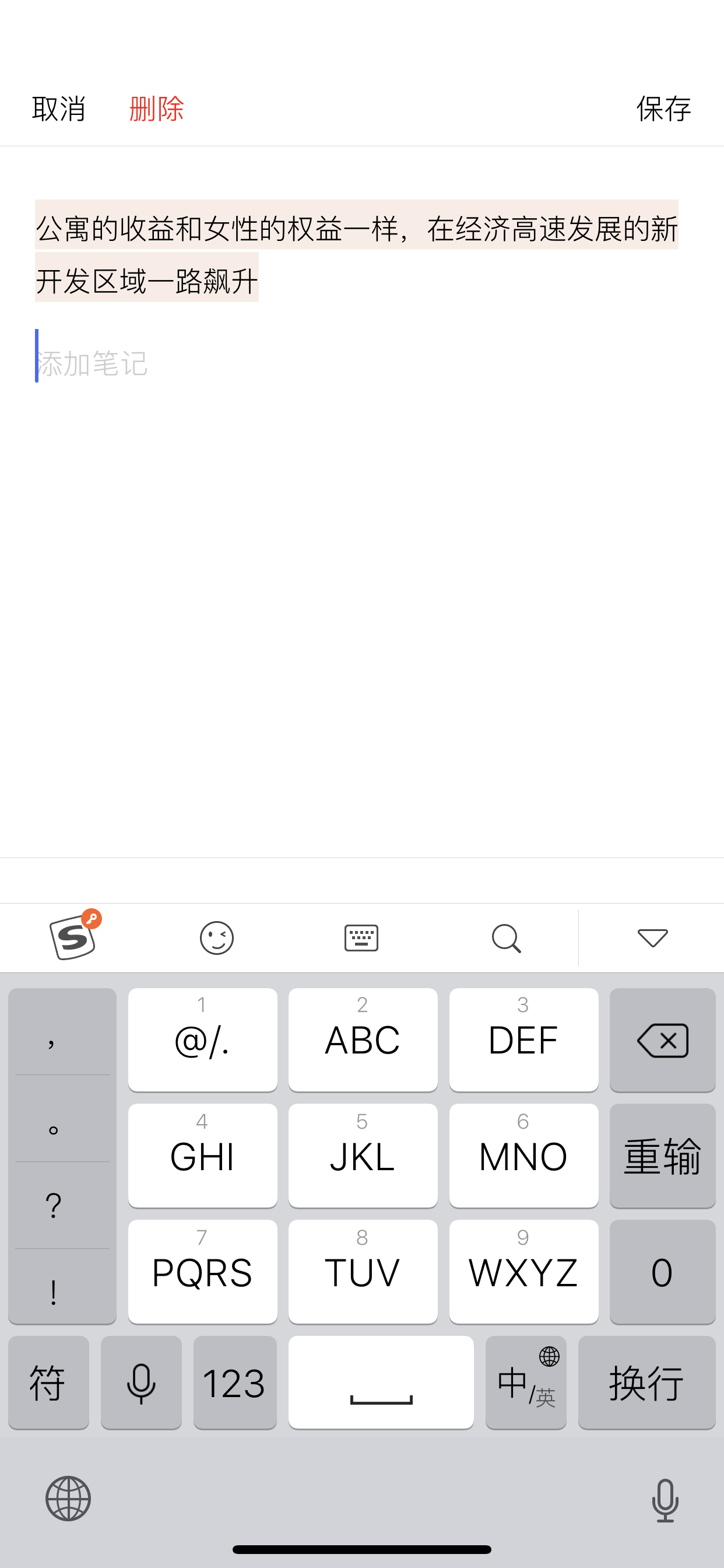The image size is (724, 1568).
Task: Tap the ABC key
Action: point(363,1039)
